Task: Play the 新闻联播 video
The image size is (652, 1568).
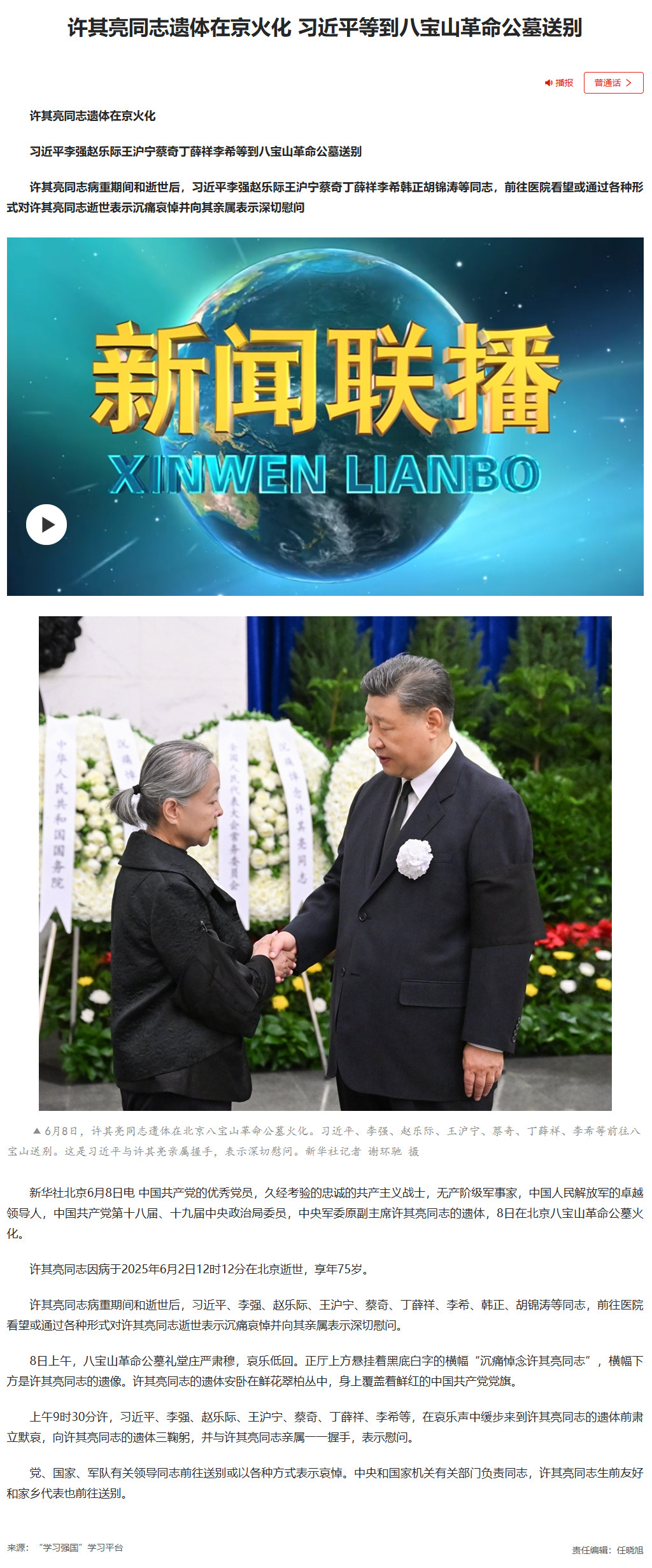Action: [x=46, y=525]
